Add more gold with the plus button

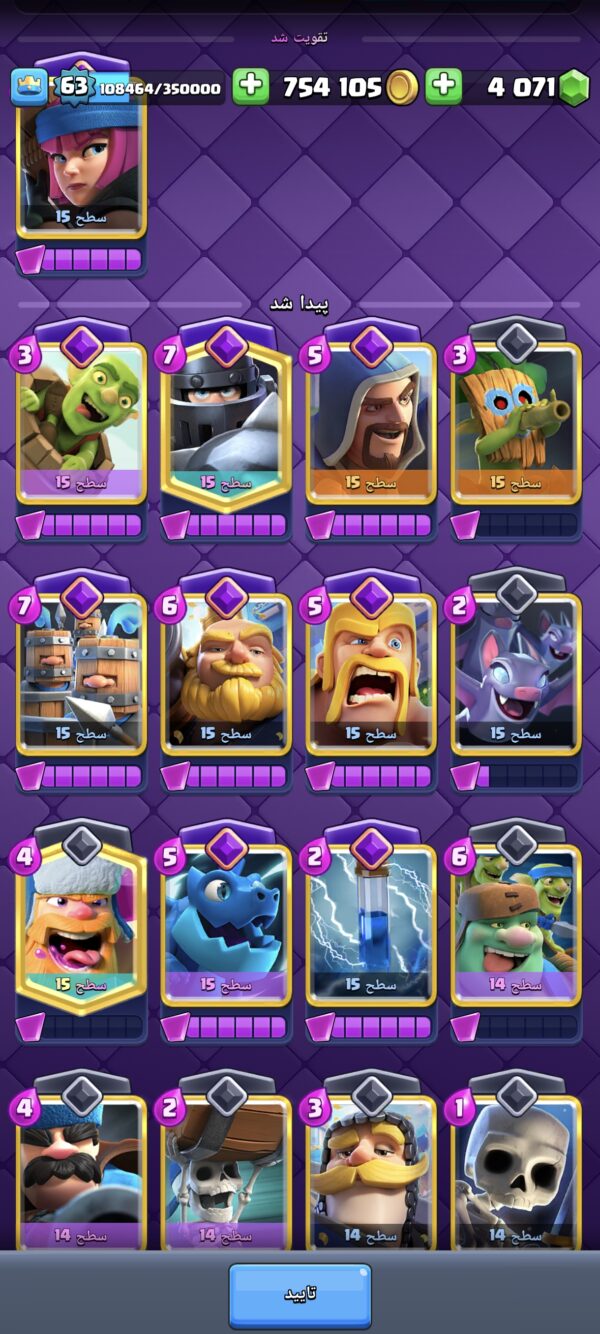click(251, 87)
